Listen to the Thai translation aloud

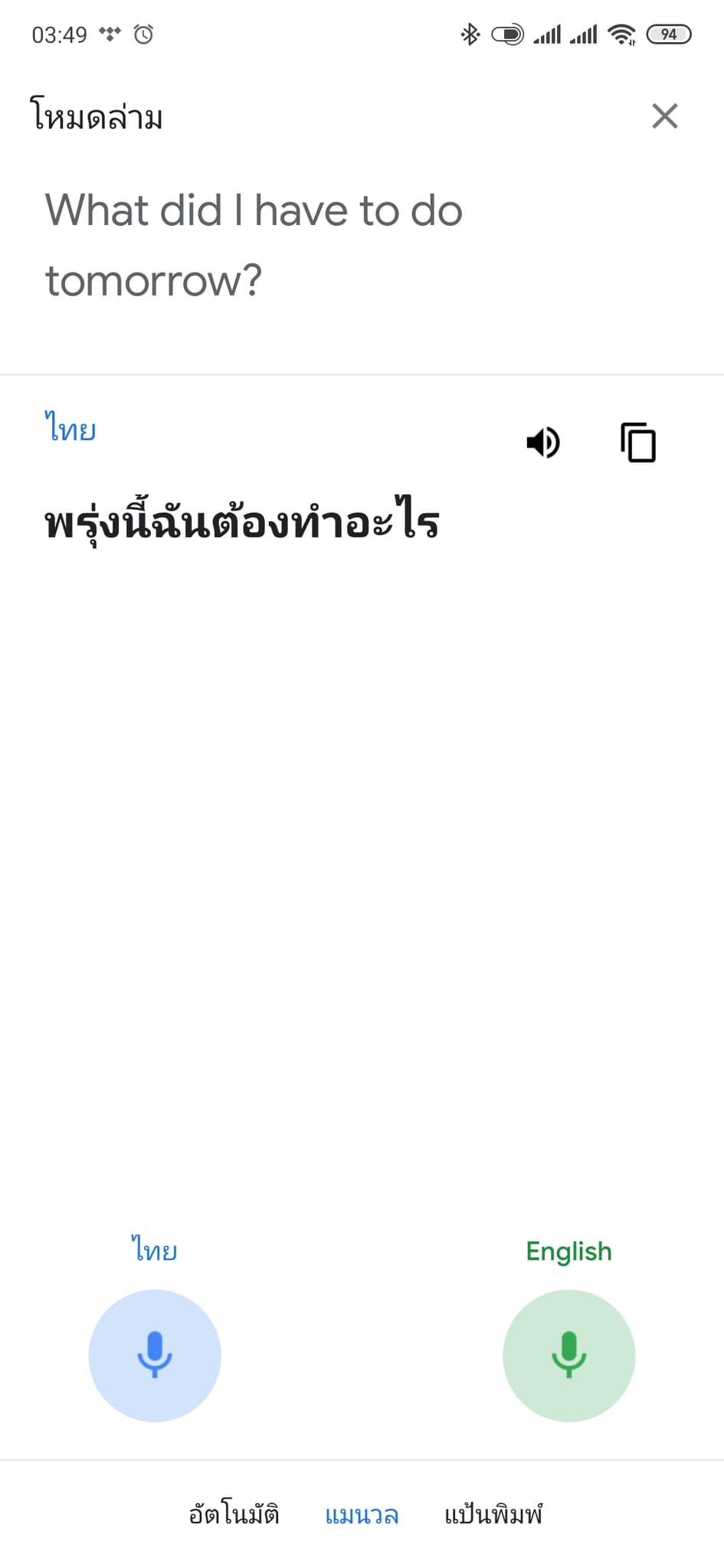pyautogui.click(x=543, y=443)
